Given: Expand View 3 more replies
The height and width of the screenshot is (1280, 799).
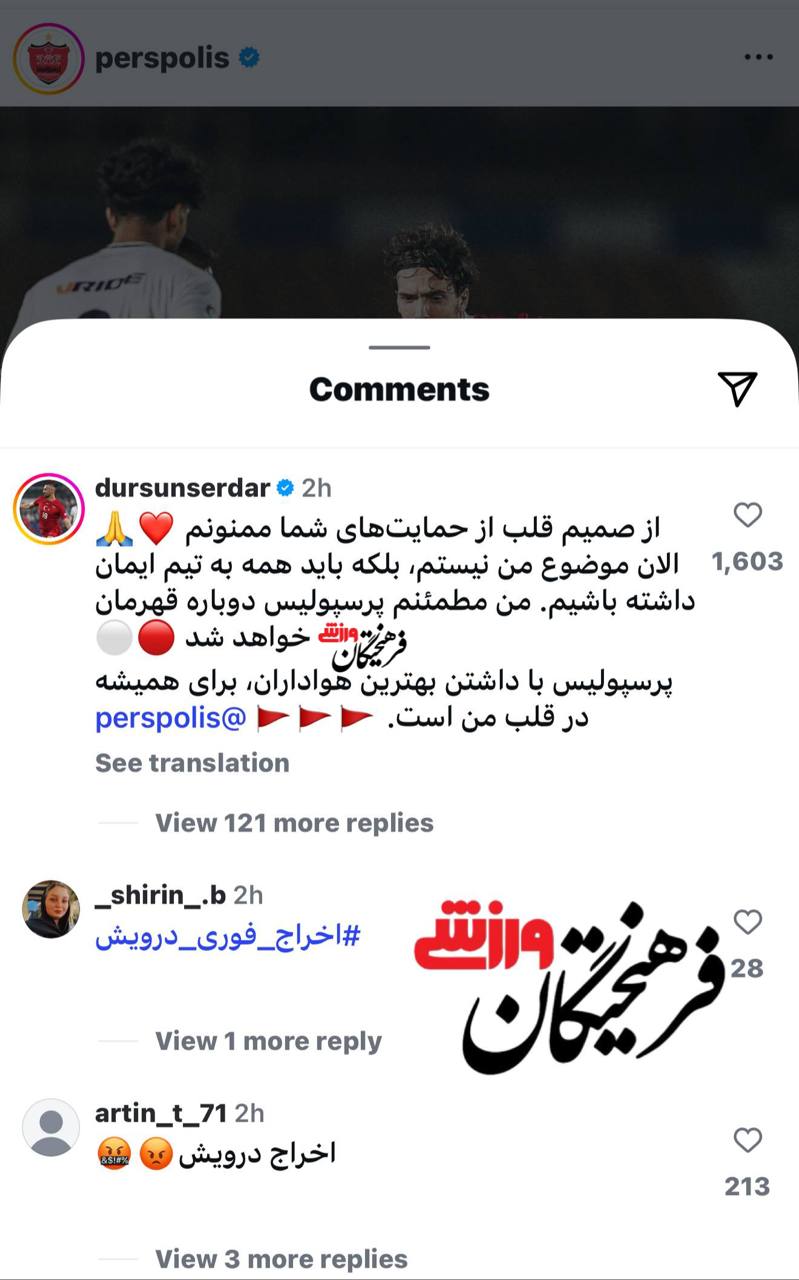Looking at the screenshot, I should click(281, 1258).
